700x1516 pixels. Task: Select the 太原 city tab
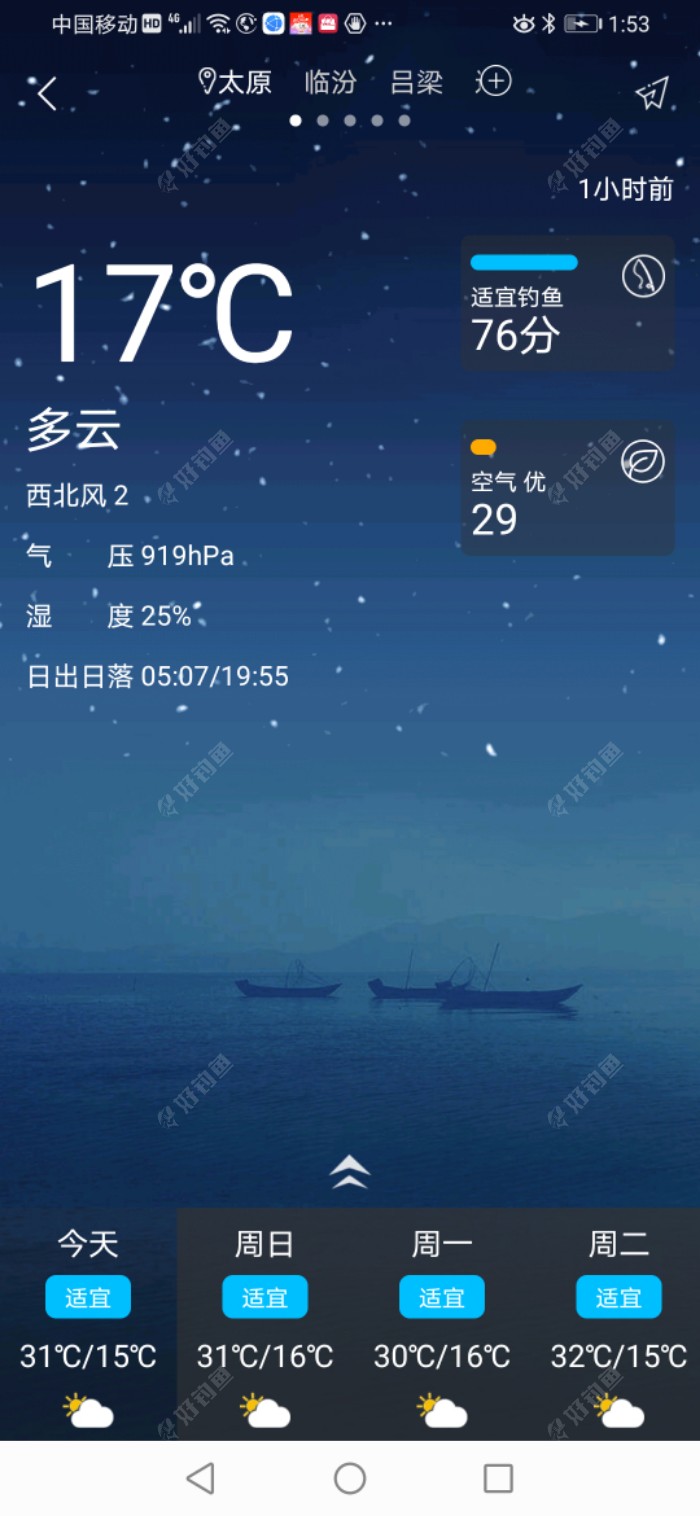pyautogui.click(x=236, y=82)
